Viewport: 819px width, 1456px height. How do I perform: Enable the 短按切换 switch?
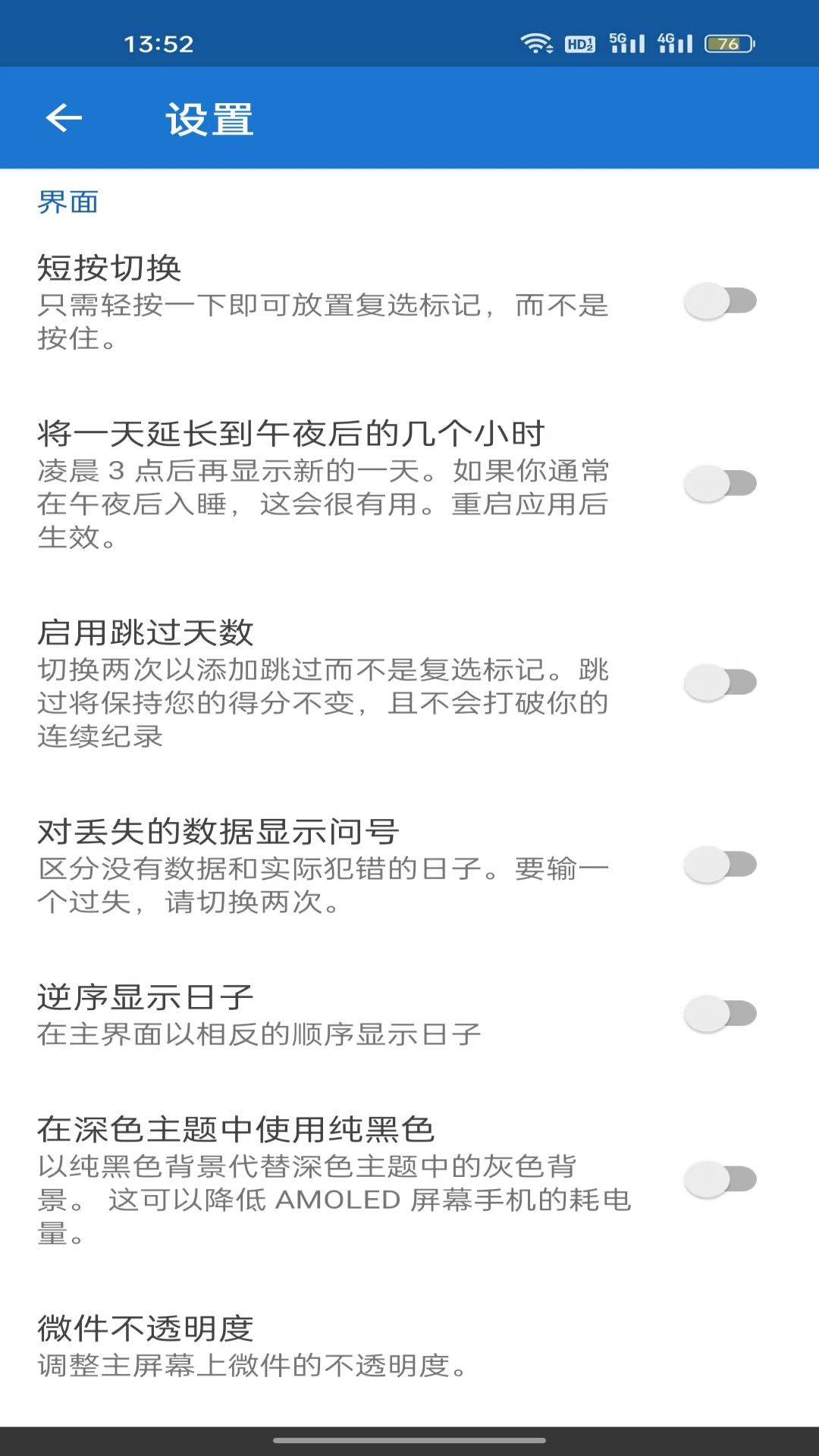pyautogui.click(x=720, y=301)
